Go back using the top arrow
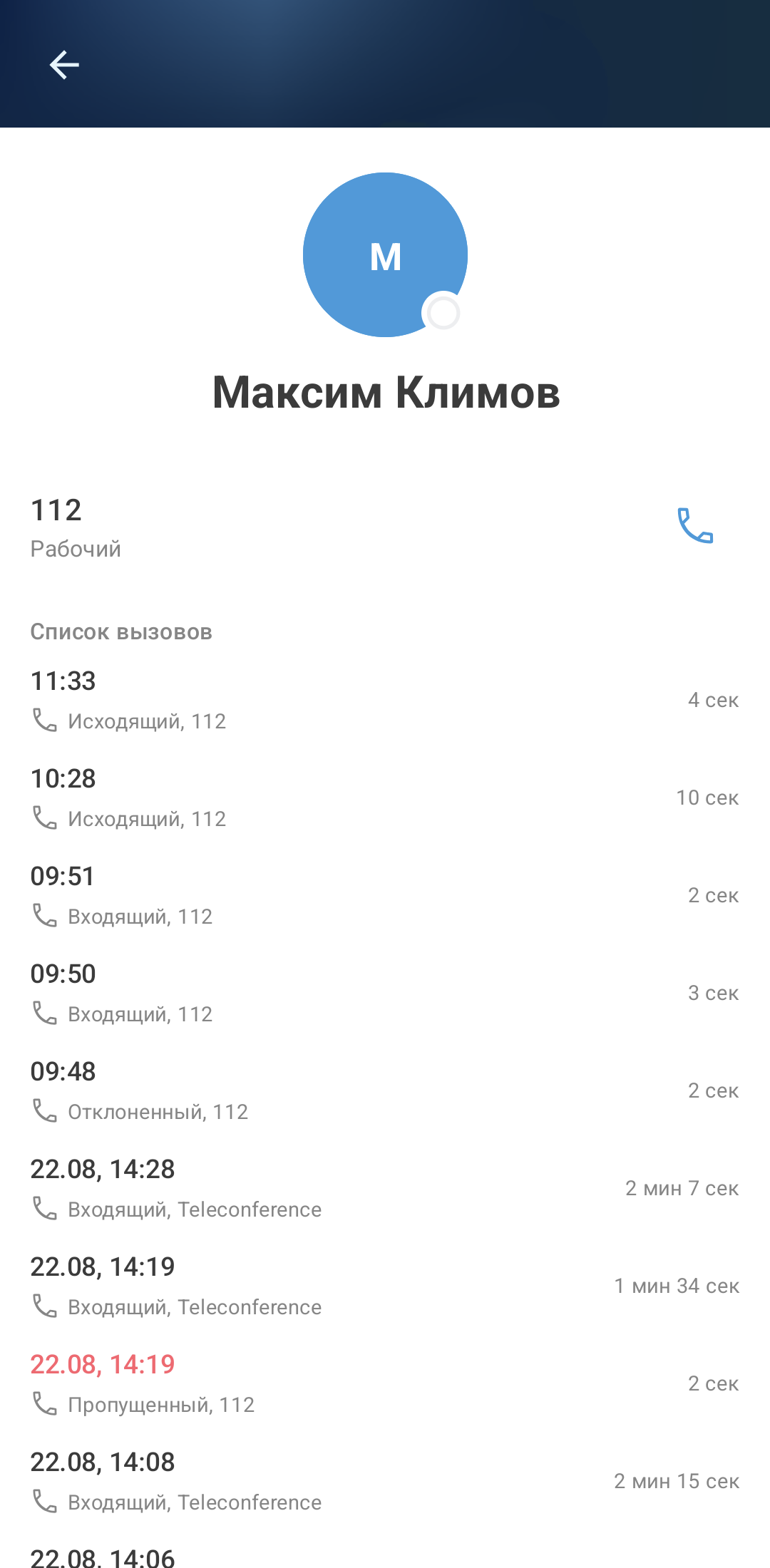Image resolution: width=770 pixels, height=1568 pixels. [x=64, y=65]
